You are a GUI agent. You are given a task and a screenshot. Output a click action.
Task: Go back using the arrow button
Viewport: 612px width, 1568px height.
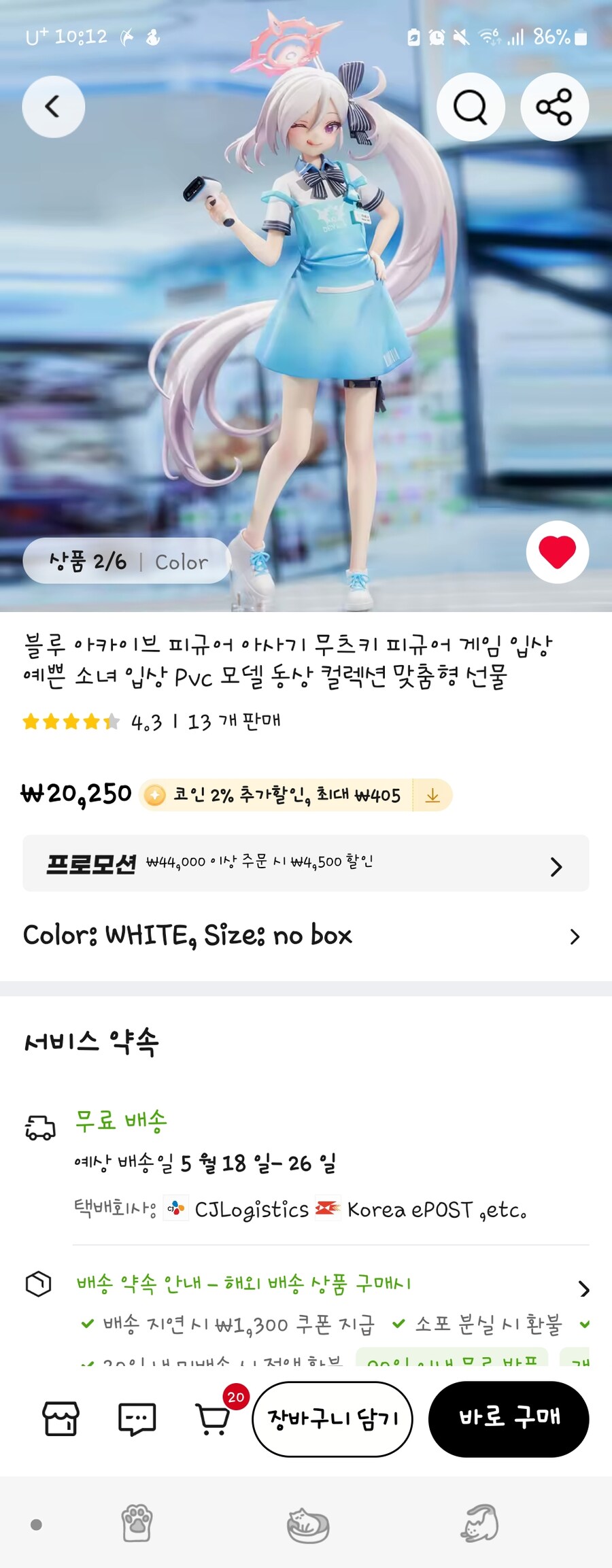(x=53, y=107)
